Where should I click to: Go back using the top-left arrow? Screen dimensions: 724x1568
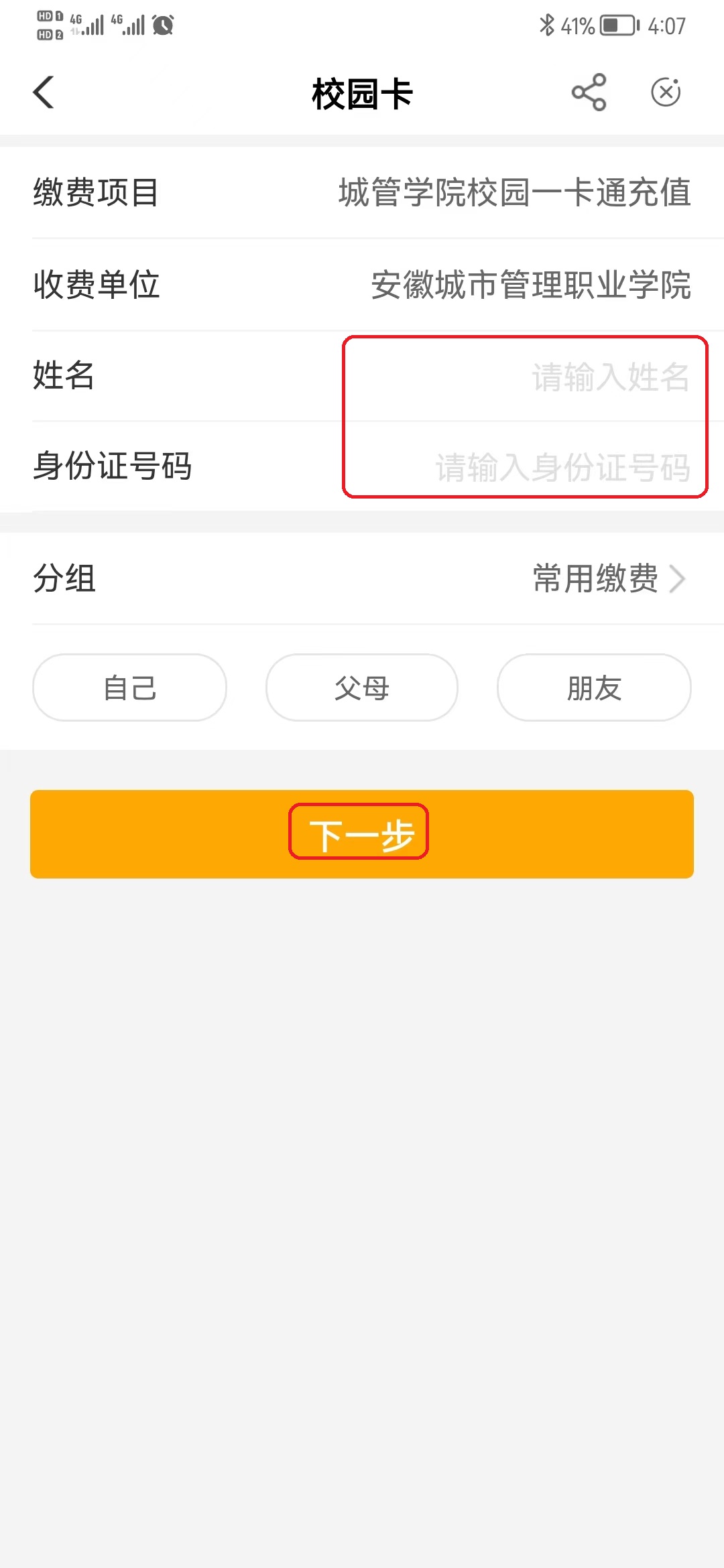[x=44, y=92]
